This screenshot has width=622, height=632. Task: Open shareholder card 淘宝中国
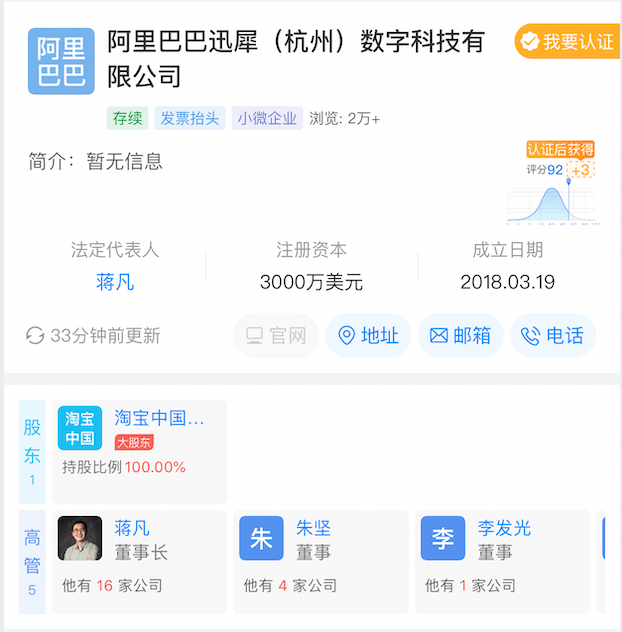click(x=138, y=451)
